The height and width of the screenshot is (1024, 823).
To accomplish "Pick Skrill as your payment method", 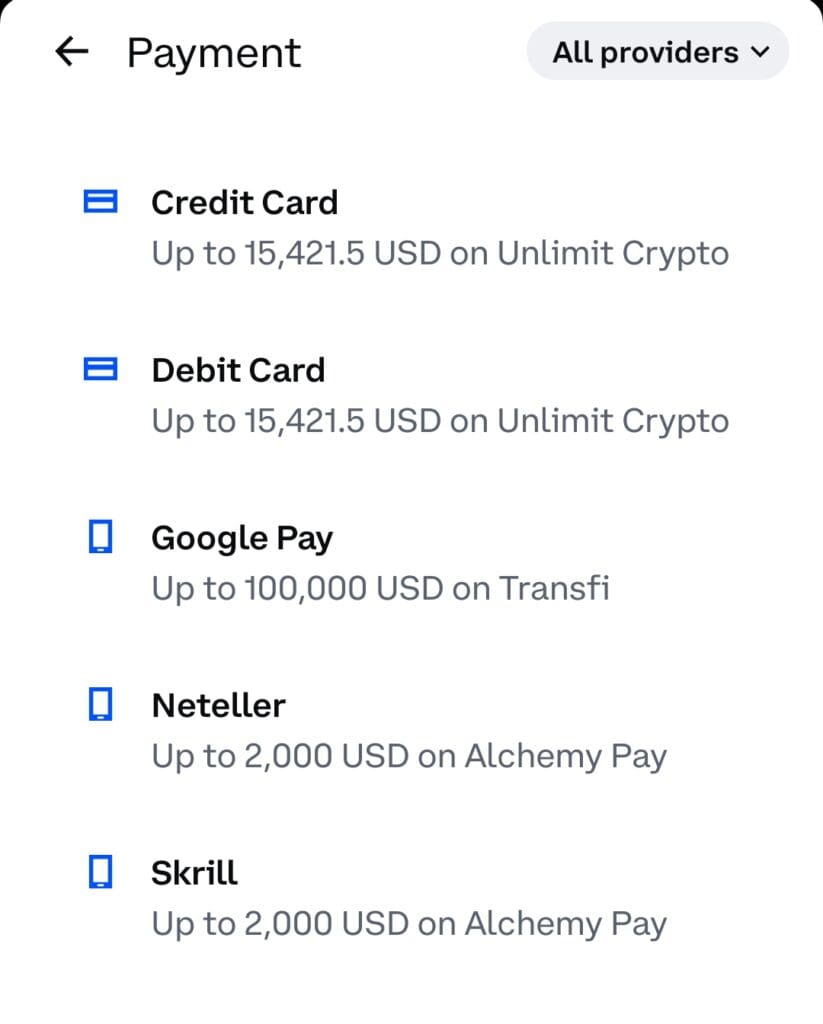I will [x=194, y=871].
